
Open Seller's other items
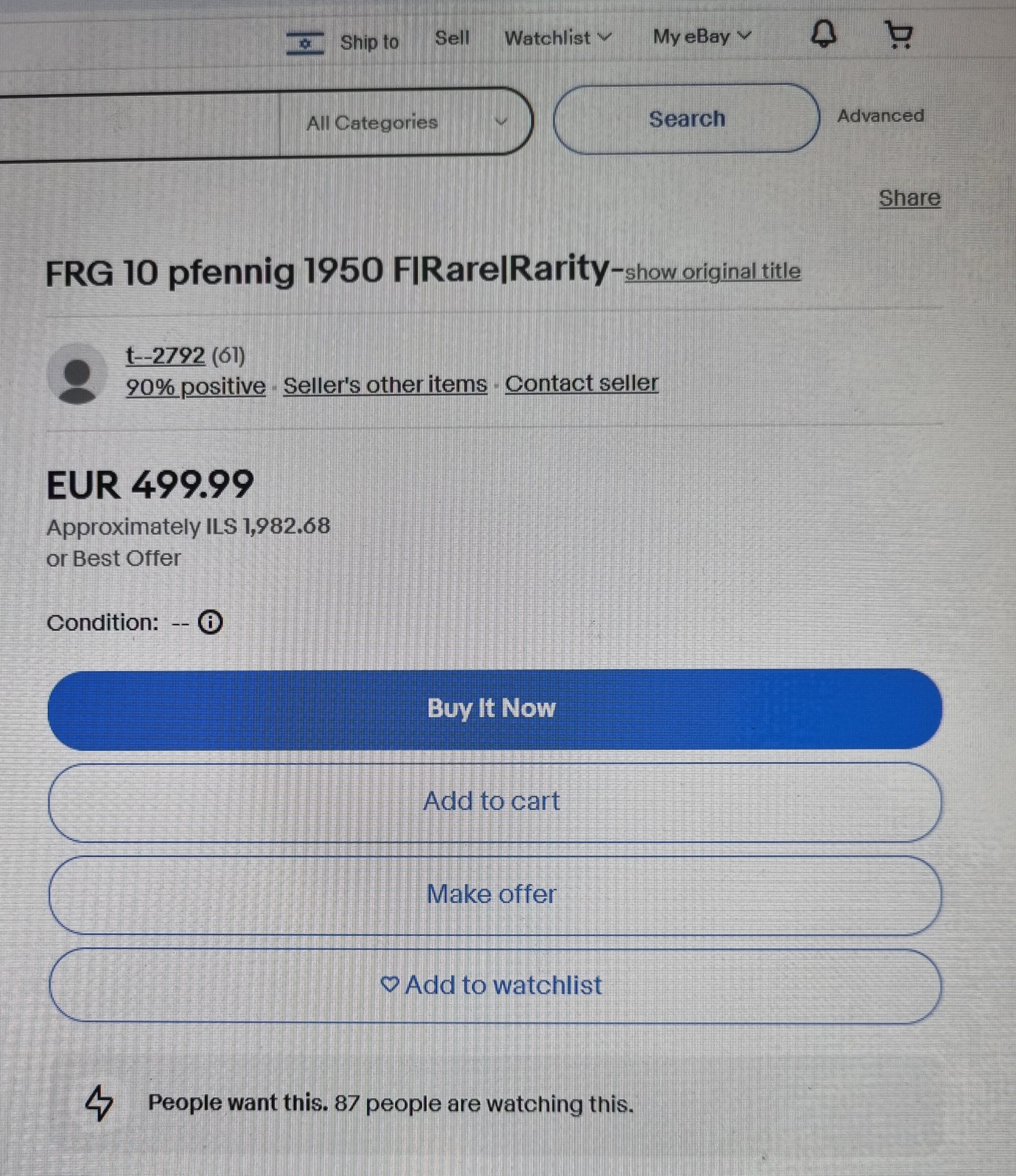click(x=385, y=385)
